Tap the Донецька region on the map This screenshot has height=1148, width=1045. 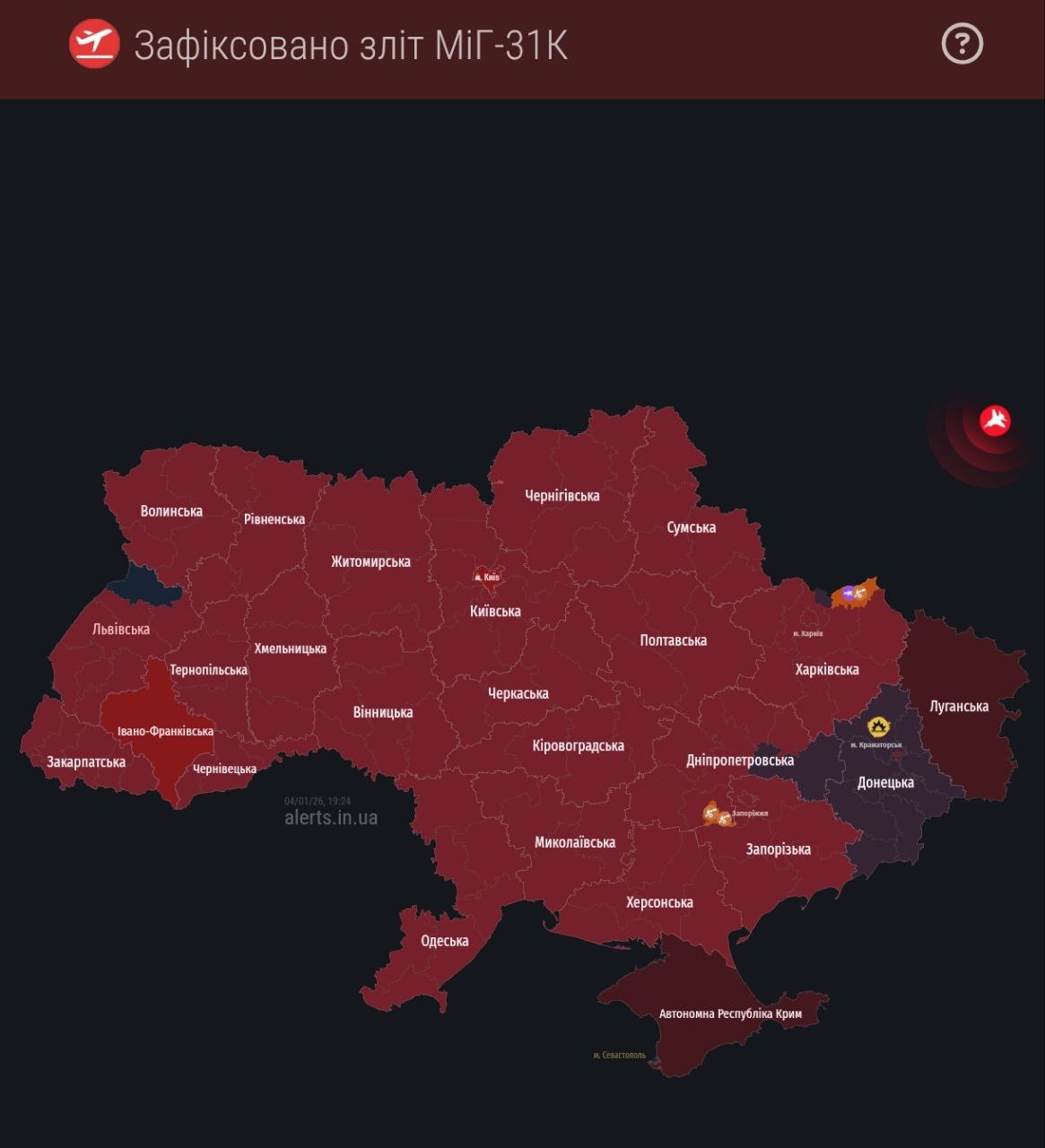885,783
